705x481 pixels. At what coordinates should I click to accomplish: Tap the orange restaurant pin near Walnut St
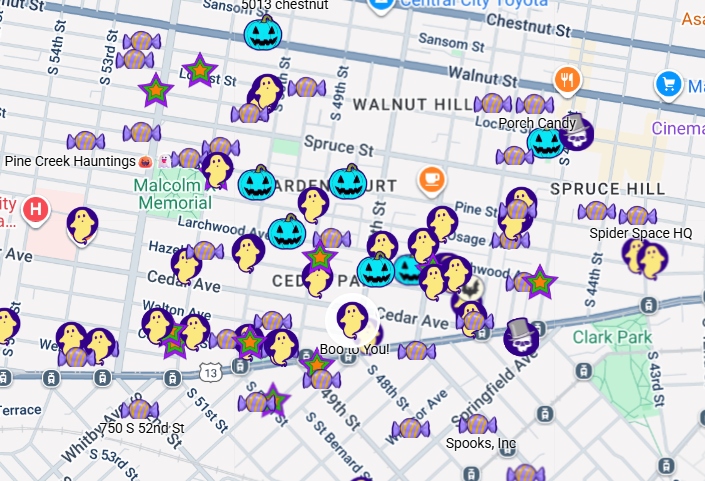(568, 80)
